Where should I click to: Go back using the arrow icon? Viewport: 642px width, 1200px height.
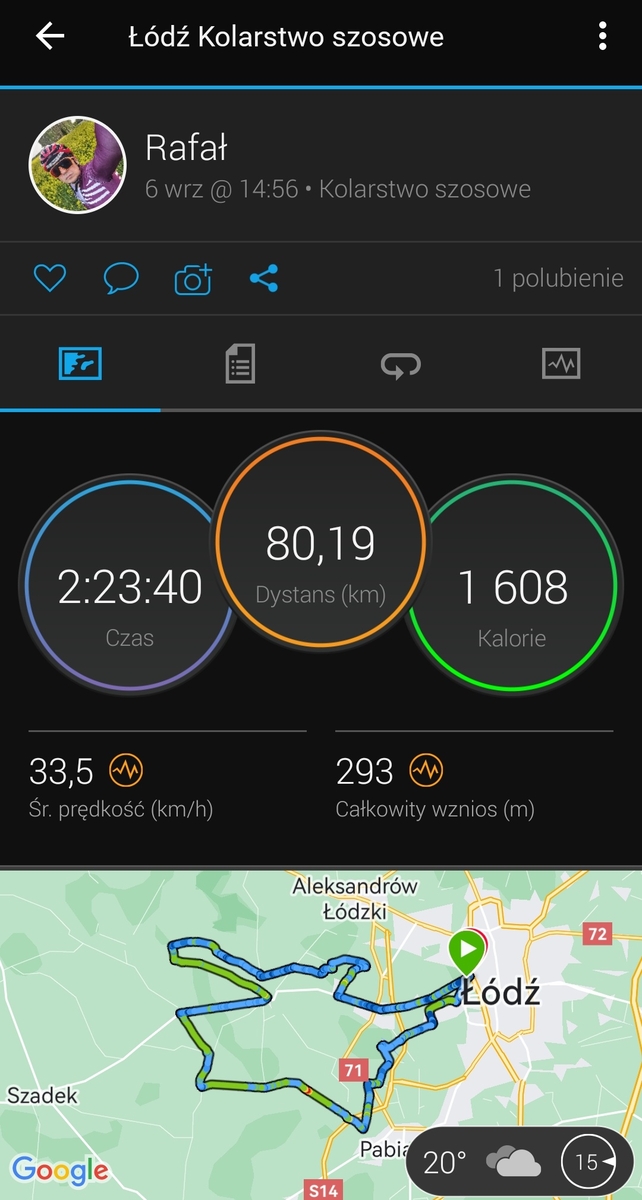[x=50, y=37]
